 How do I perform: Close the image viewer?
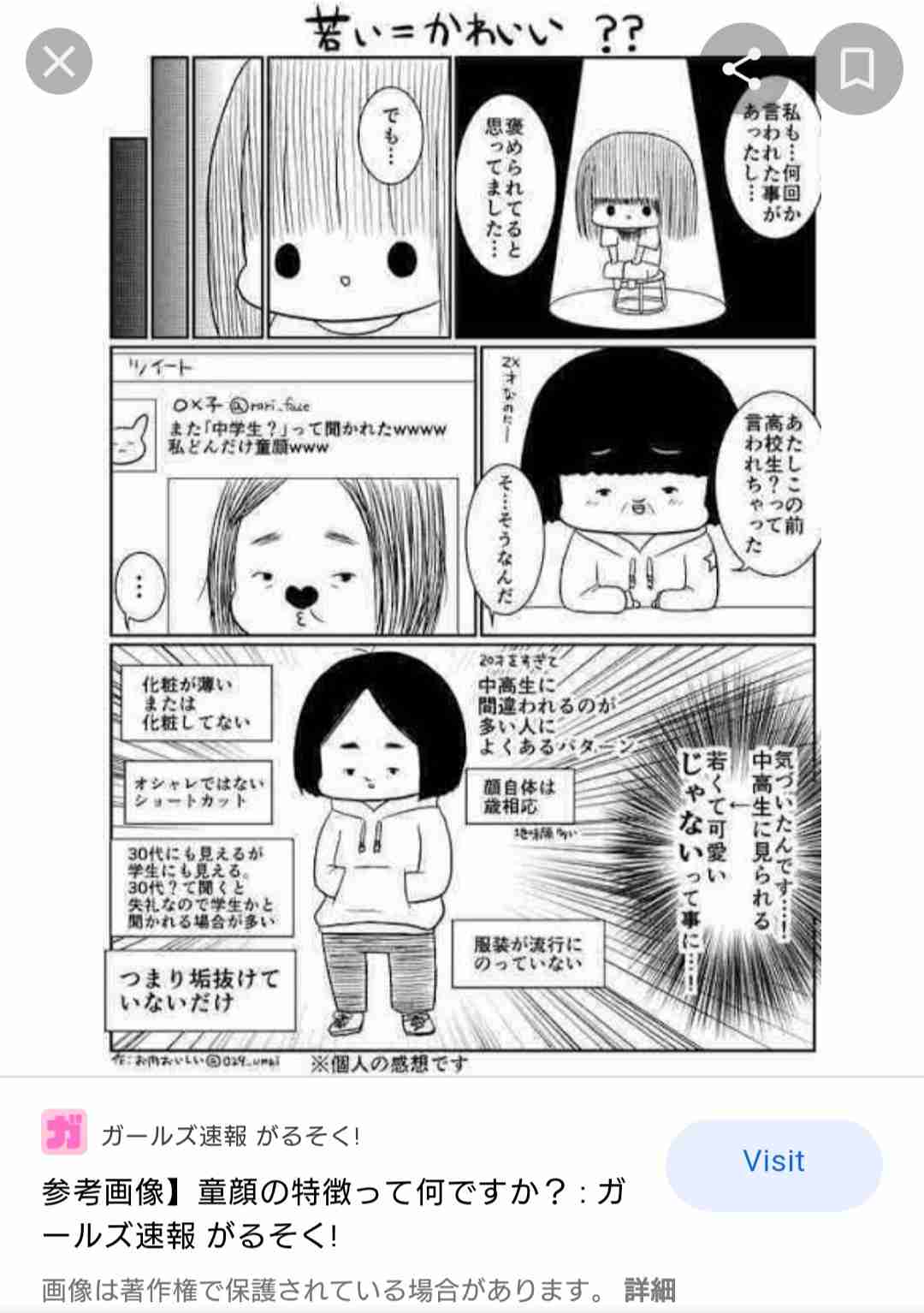(58, 62)
